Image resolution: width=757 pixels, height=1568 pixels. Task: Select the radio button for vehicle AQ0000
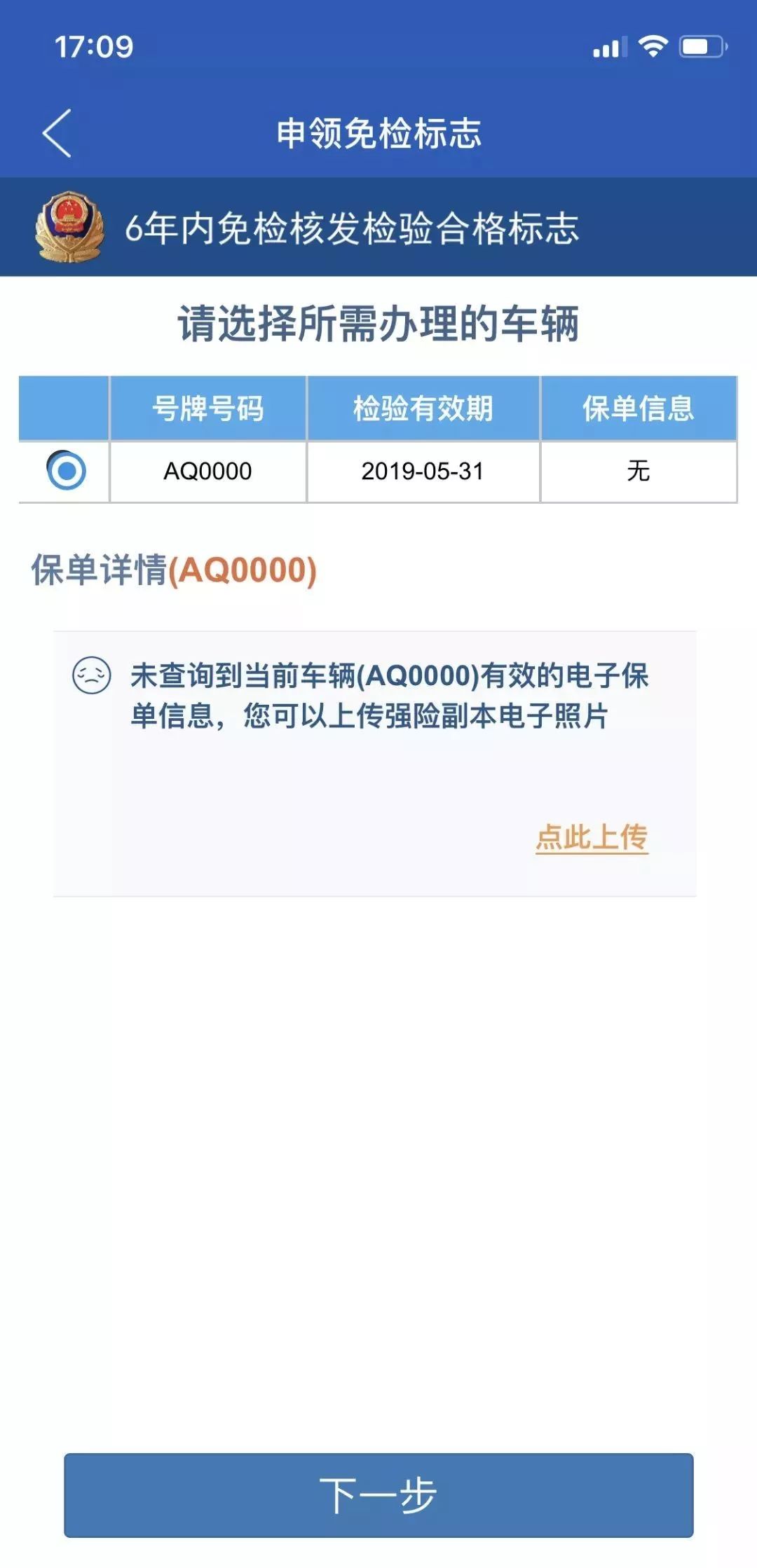point(66,470)
